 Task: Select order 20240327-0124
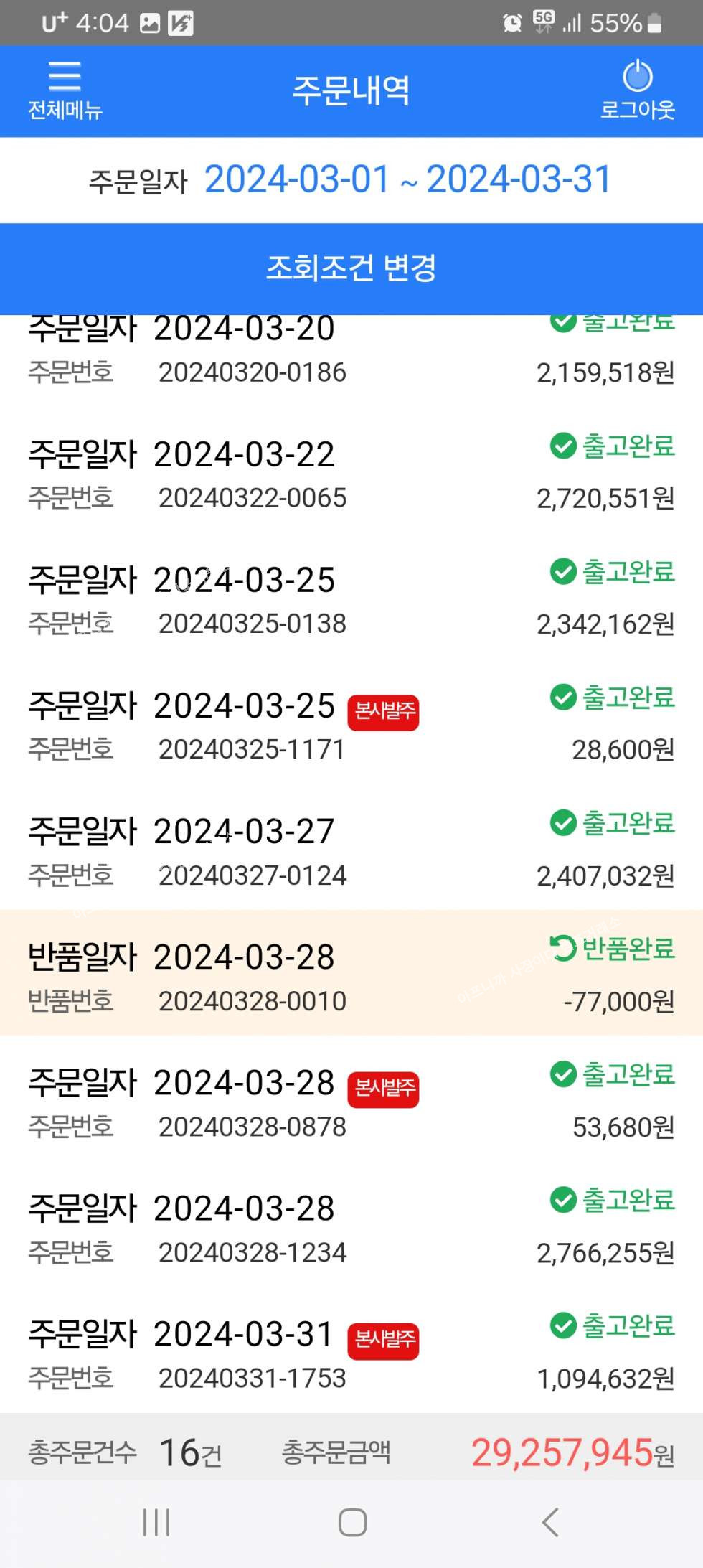[x=351, y=852]
